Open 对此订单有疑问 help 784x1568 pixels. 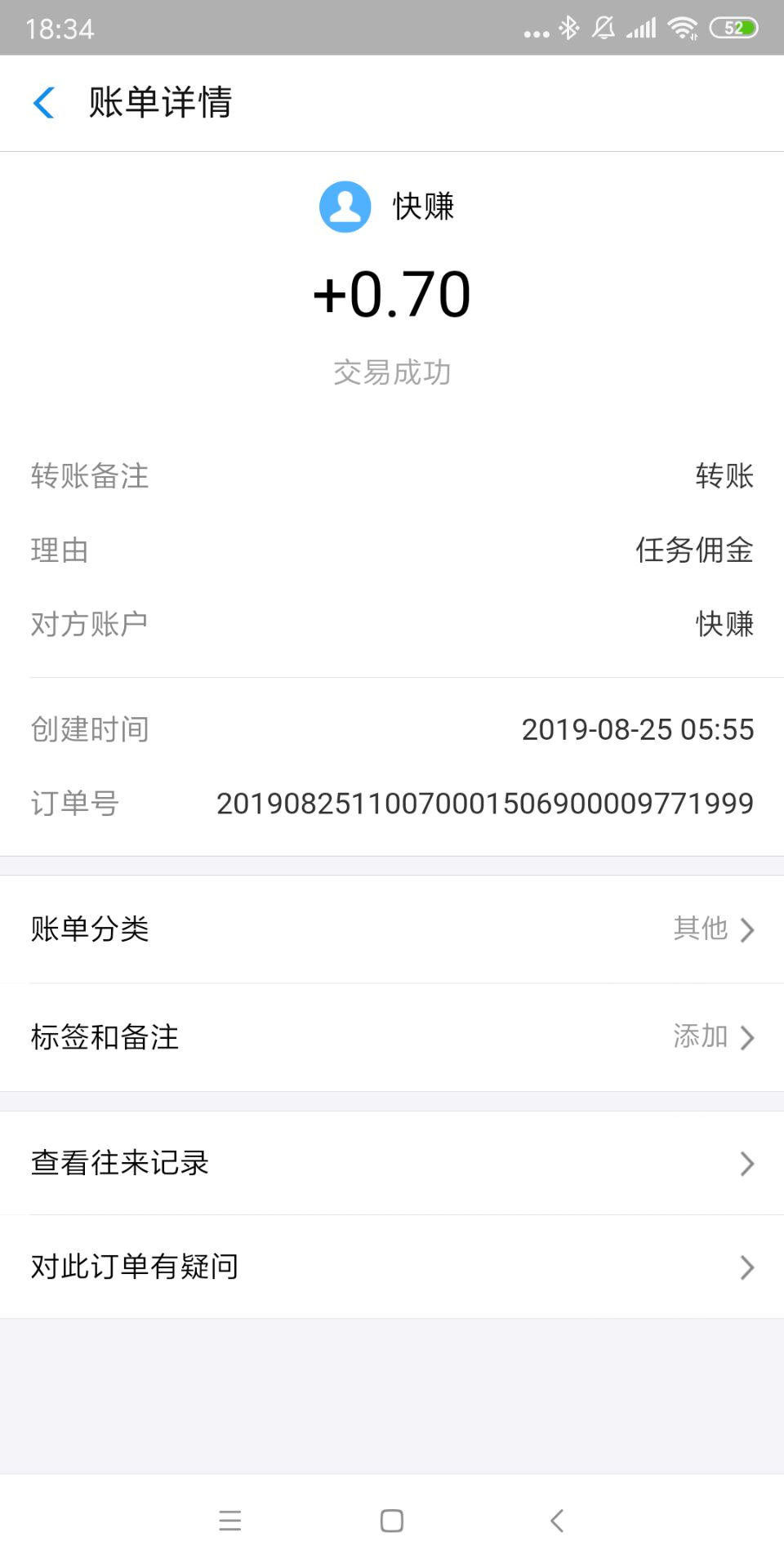pos(392,1267)
